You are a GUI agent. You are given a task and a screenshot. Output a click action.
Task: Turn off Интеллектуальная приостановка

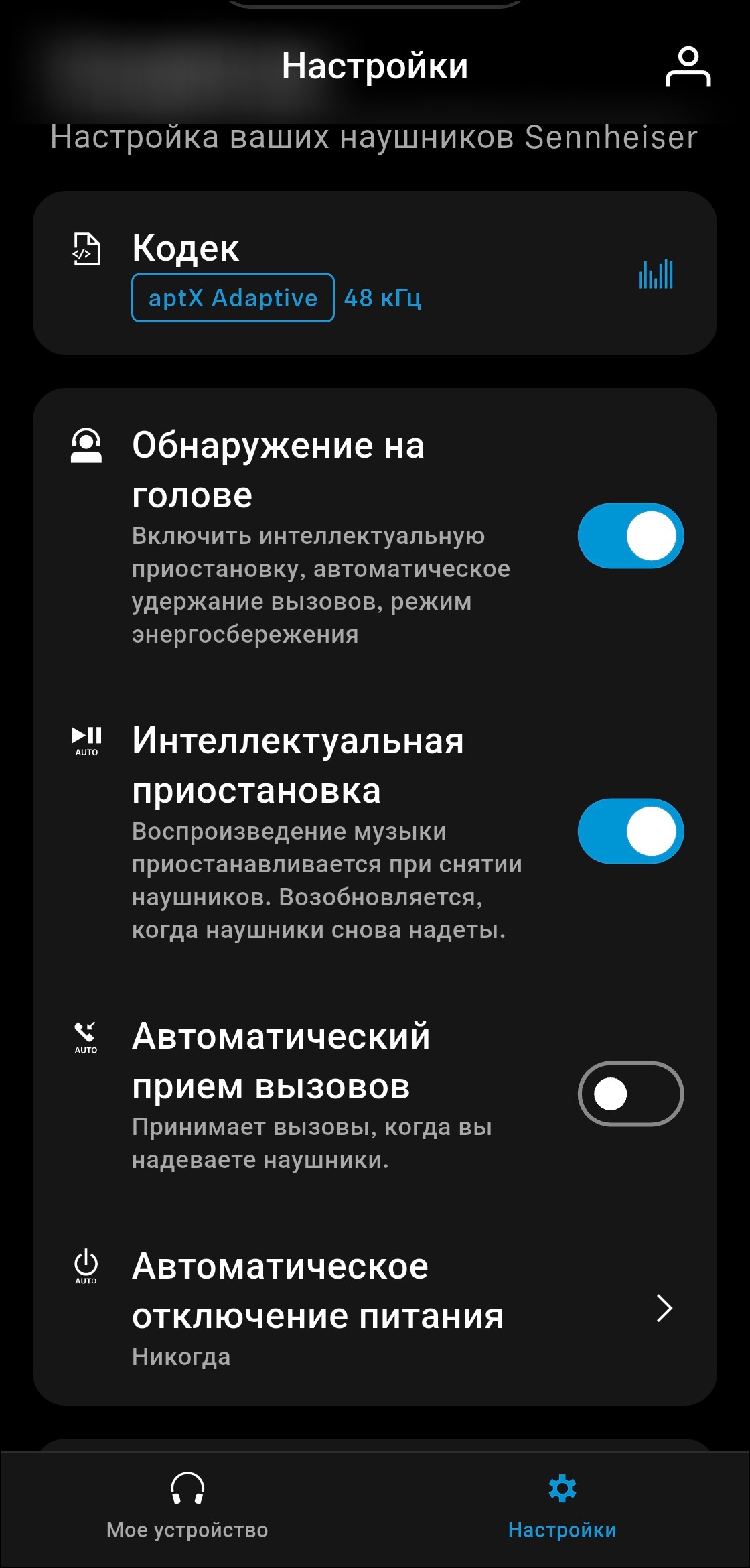(630, 831)
